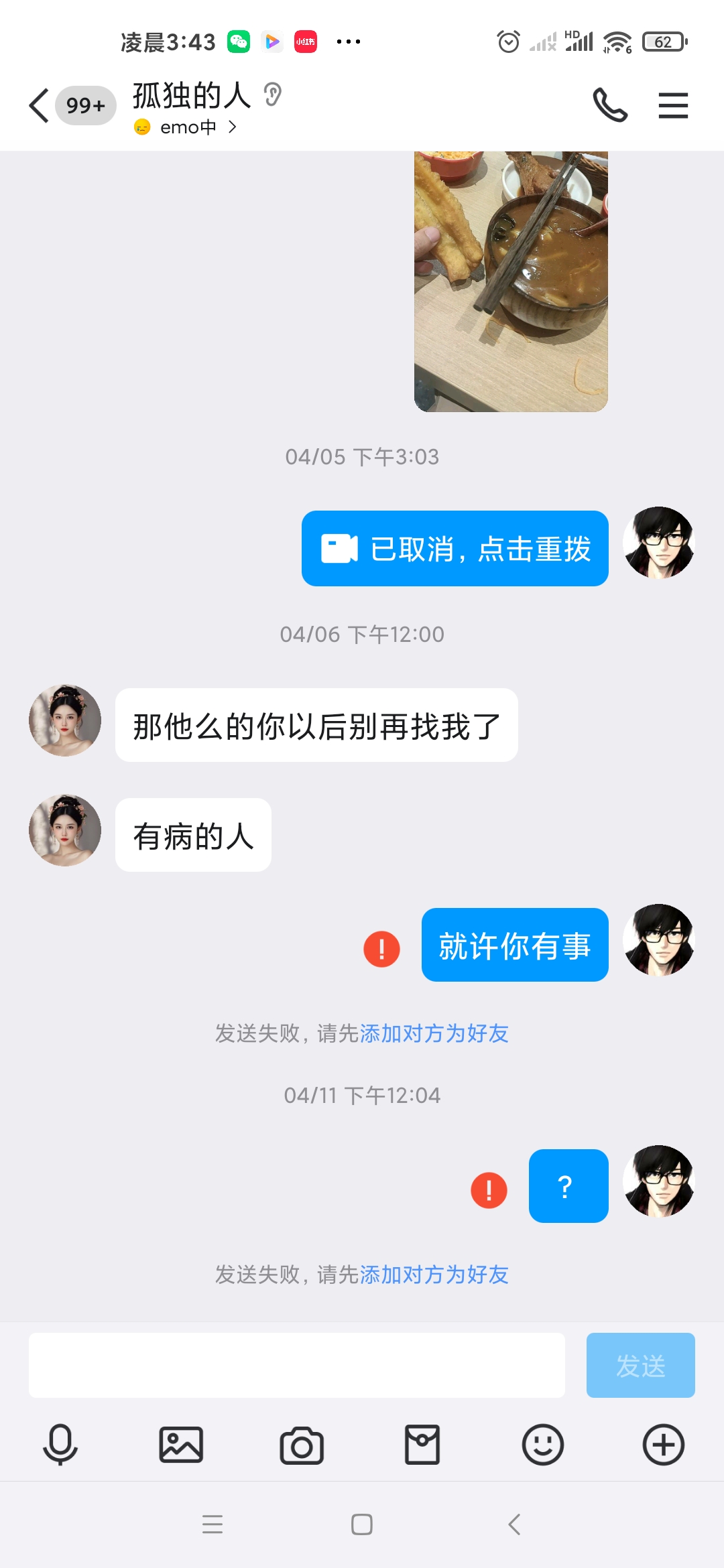This screenshot has width=724, height=1568.
Task: Tap the error icon beside the ? message
Action: [x=489, y=1190]
